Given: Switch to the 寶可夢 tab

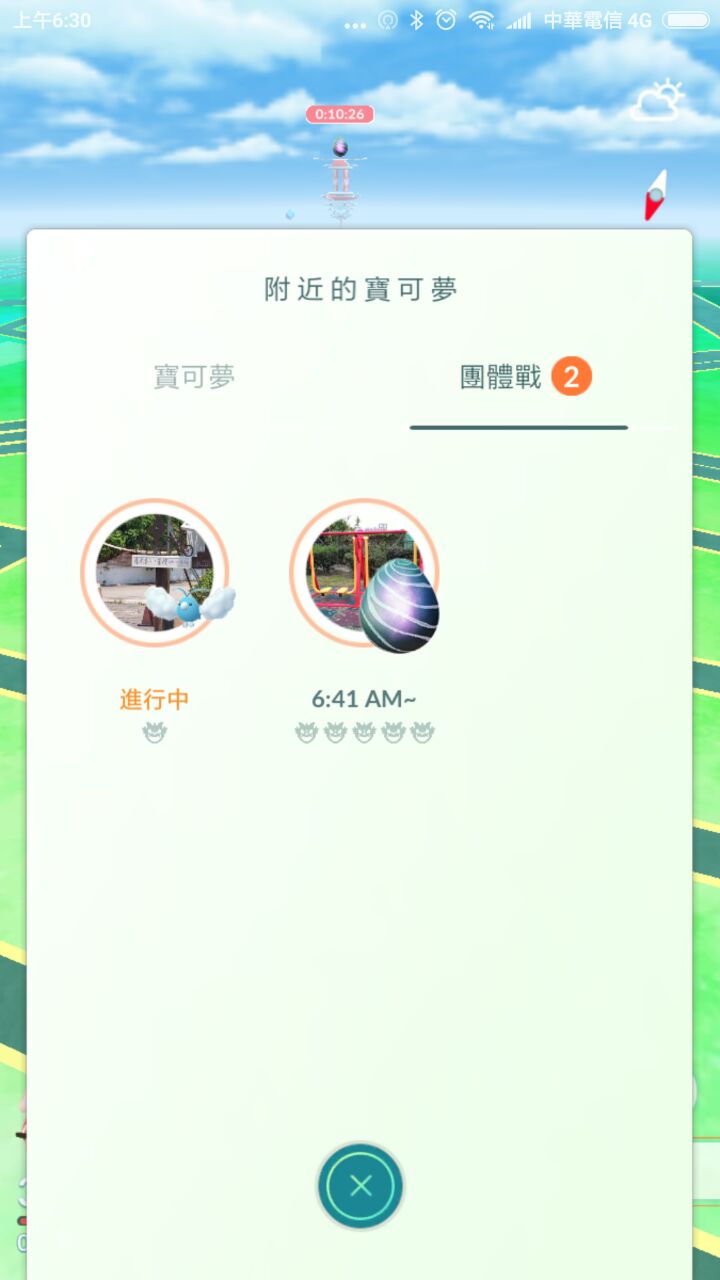Looking at the screenshot, I should pos(194,377).
